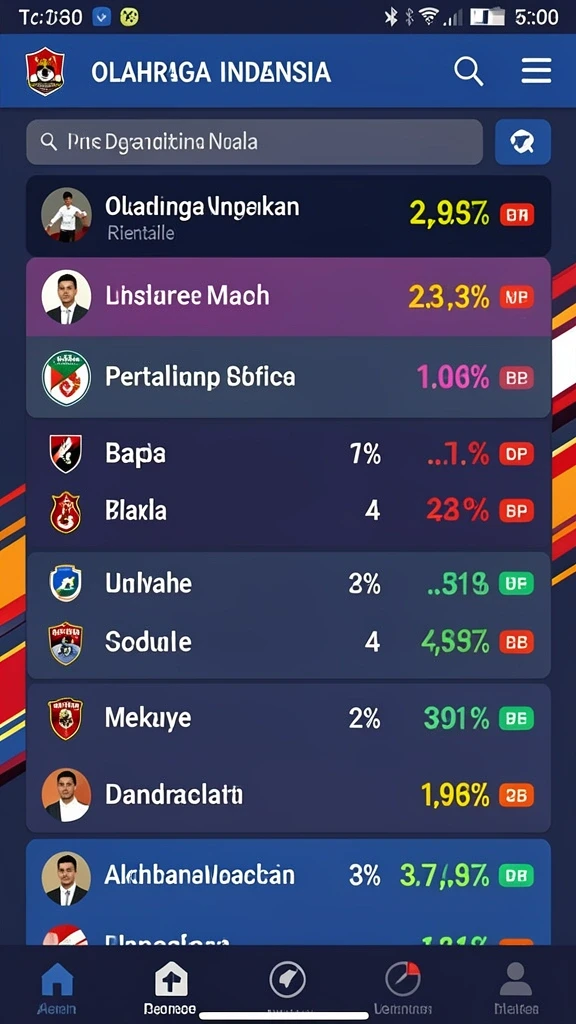Open the Mekuye team row
Screen dimensions: 576x1024
288,718
